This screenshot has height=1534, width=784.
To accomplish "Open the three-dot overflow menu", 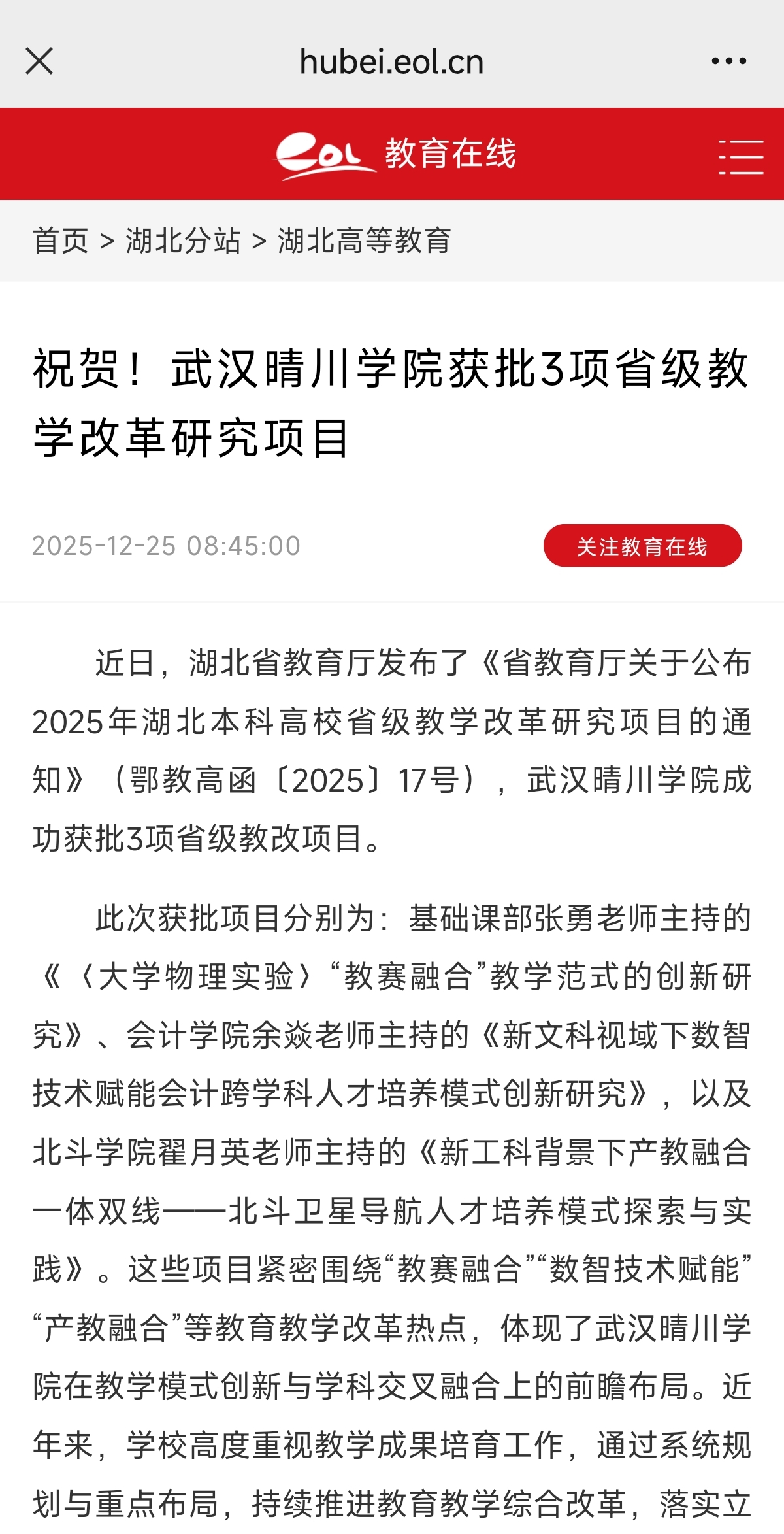I will click(x=728, y=61).
